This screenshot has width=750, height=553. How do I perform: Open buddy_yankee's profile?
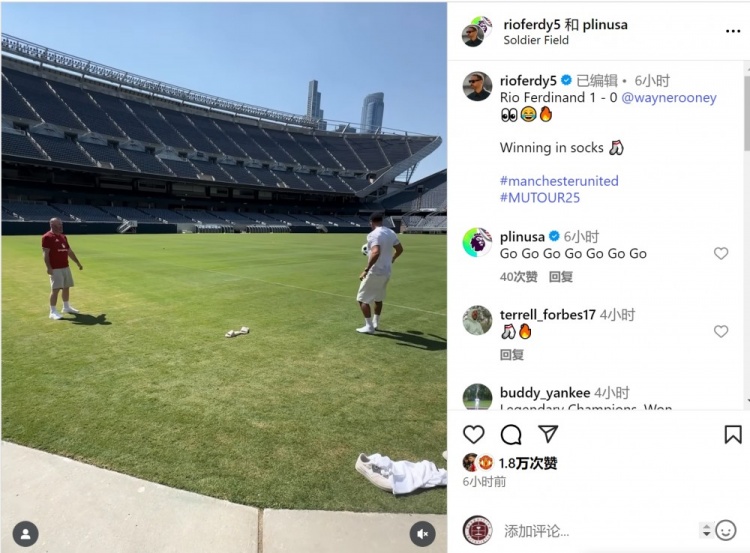pos(545,392)
